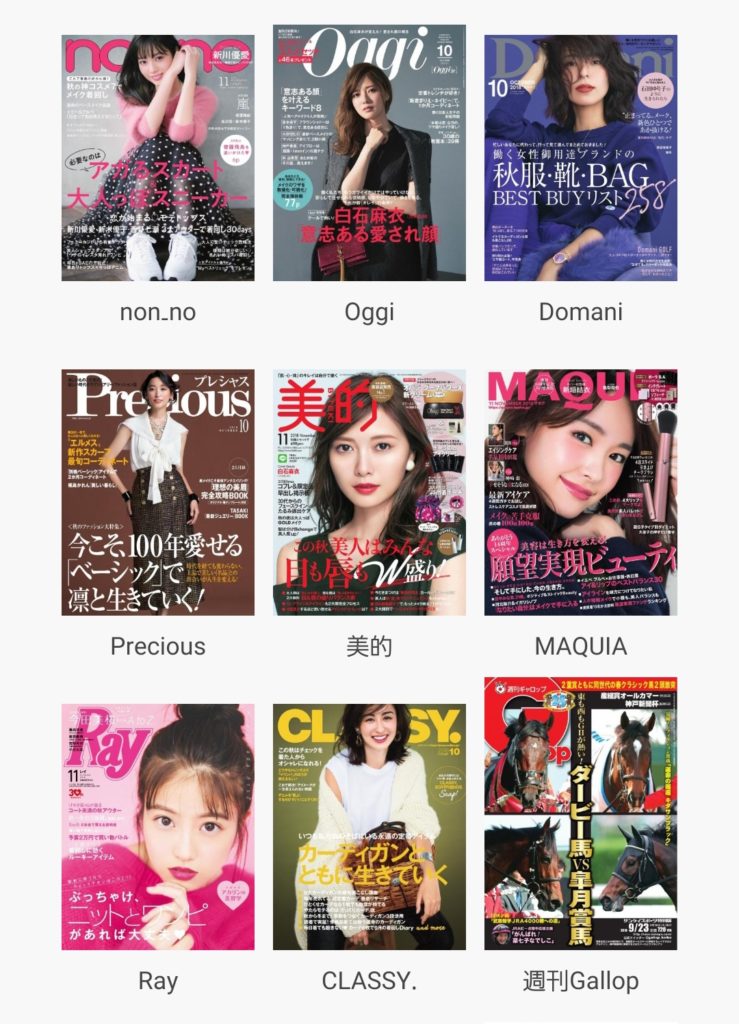
Task: Open the MAQUIA magazine cover
Action: (x=581, y=492)
